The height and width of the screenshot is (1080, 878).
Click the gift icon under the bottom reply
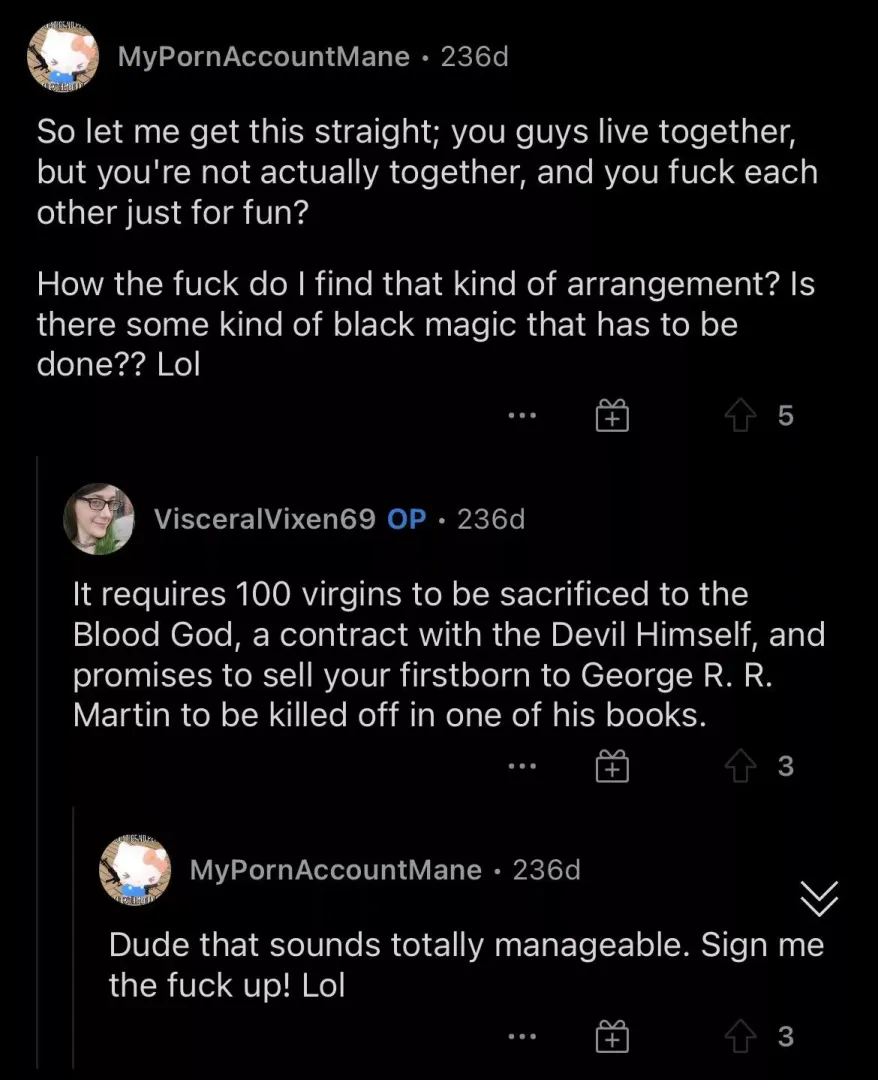[x=612, y=1037]
